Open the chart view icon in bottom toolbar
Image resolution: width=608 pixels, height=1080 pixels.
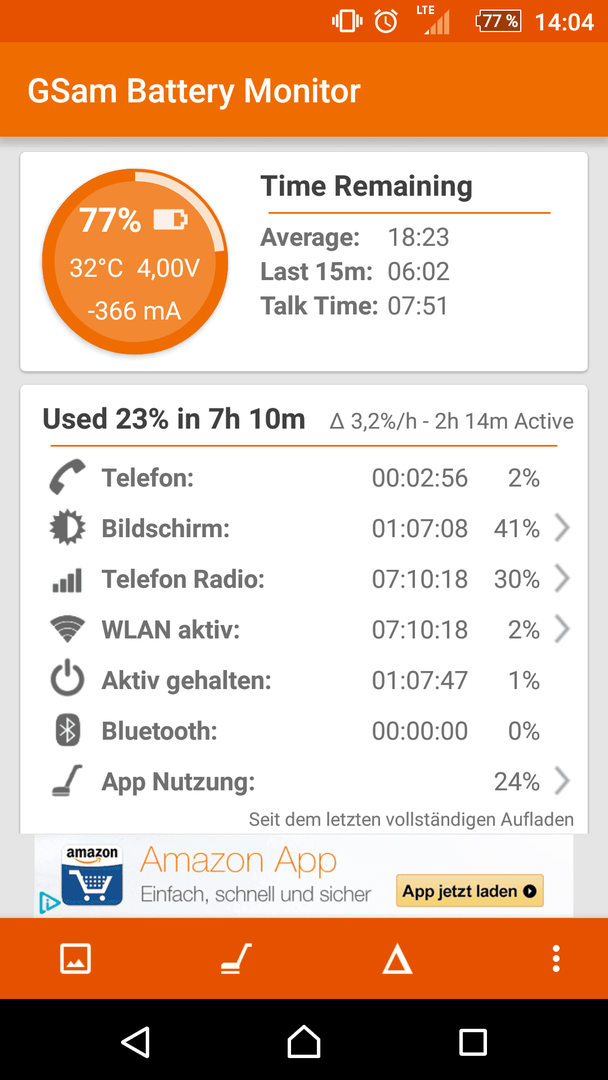coord(76,959)
